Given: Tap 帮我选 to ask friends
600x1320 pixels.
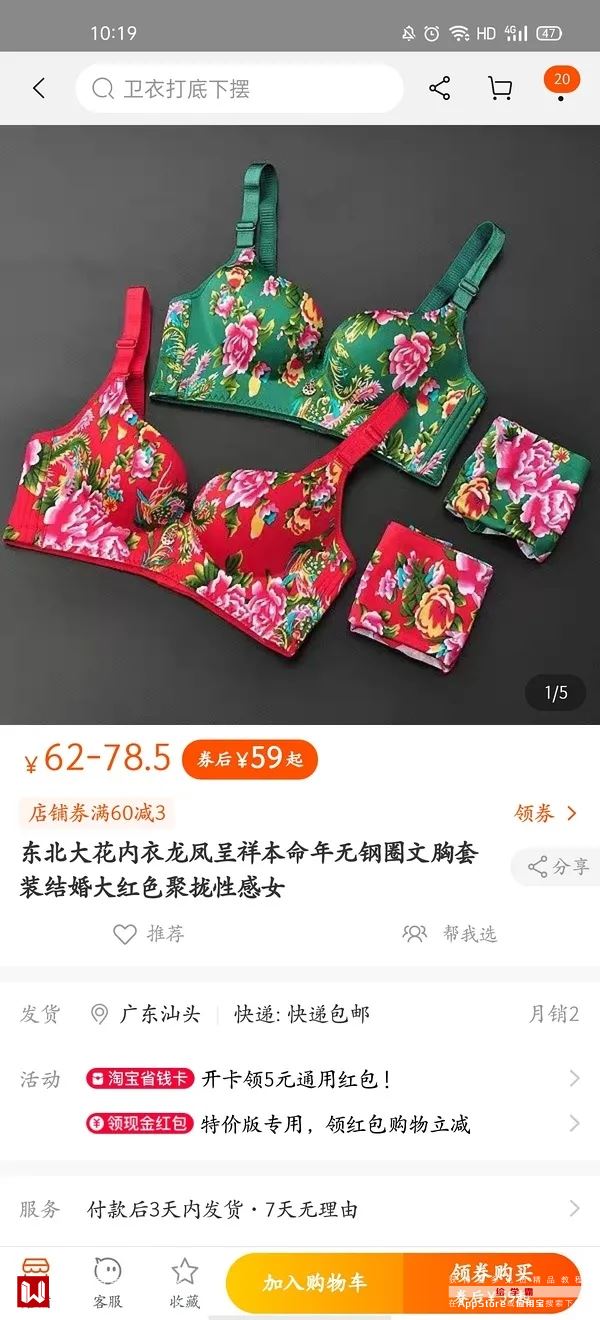Looking at the screenshot, I should (450, 934).
